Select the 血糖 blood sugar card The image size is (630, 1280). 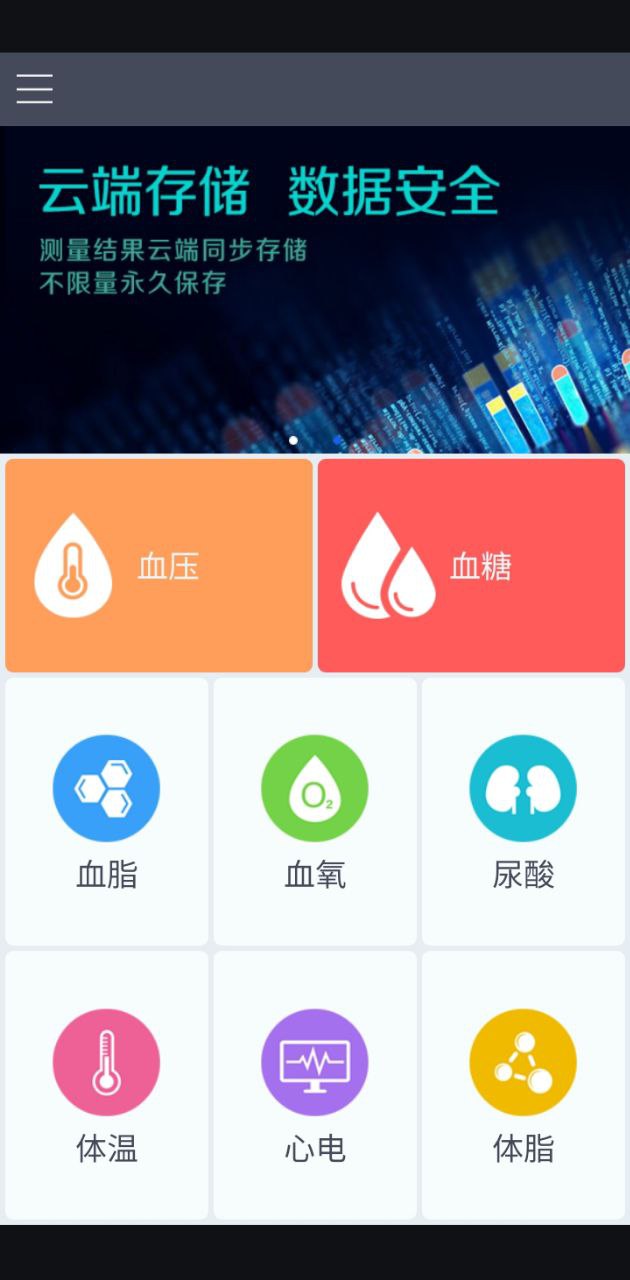[x=471, y=566]
